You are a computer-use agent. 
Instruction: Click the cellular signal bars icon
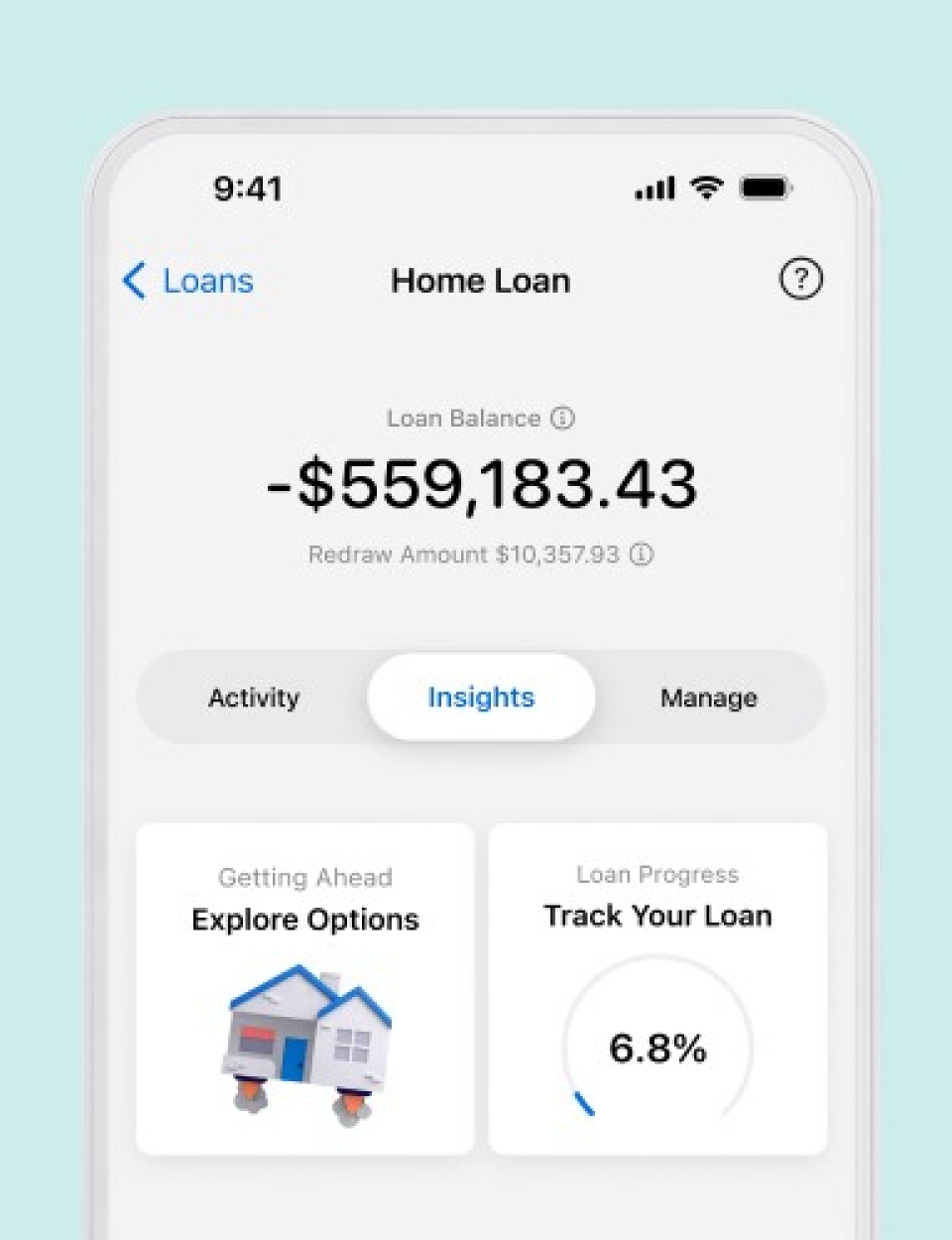point(654,186)
